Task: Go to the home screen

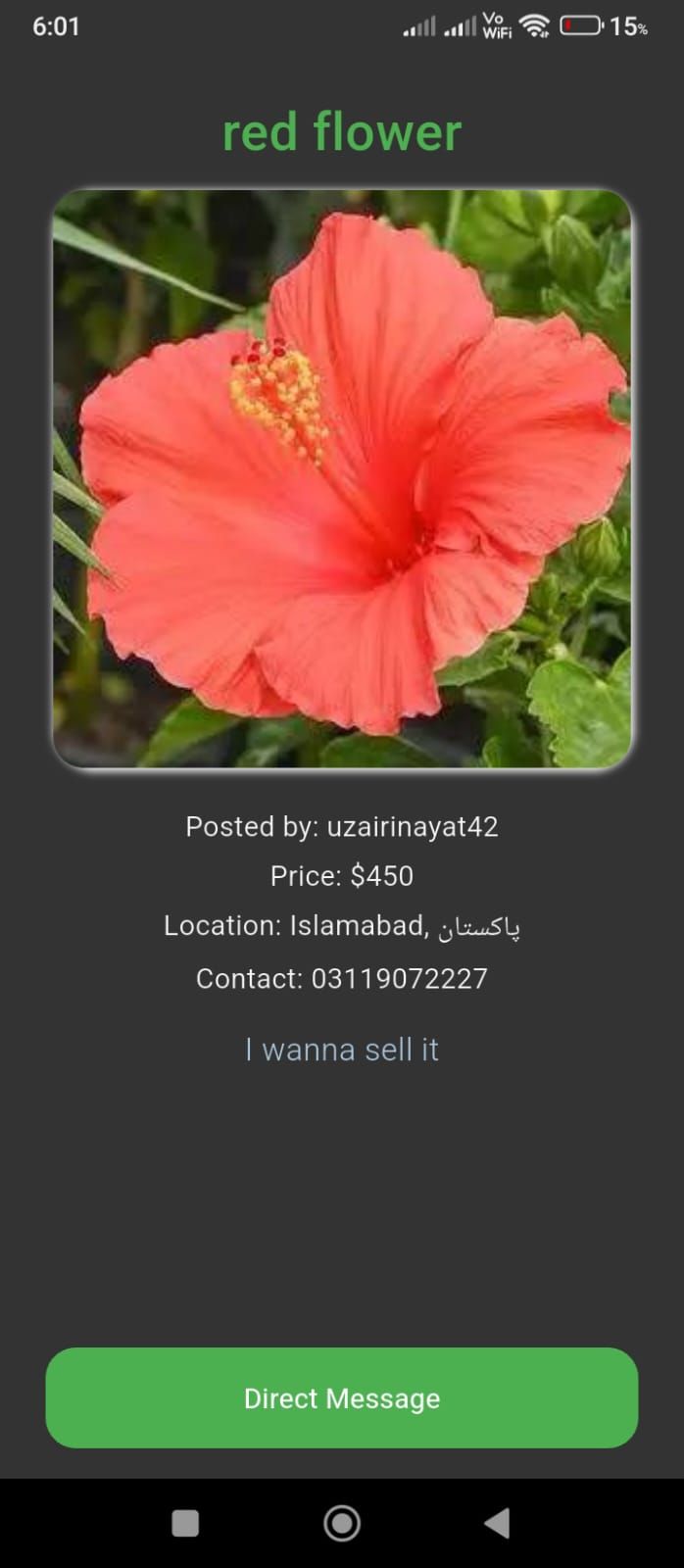Action: [x=342, y=1523]
